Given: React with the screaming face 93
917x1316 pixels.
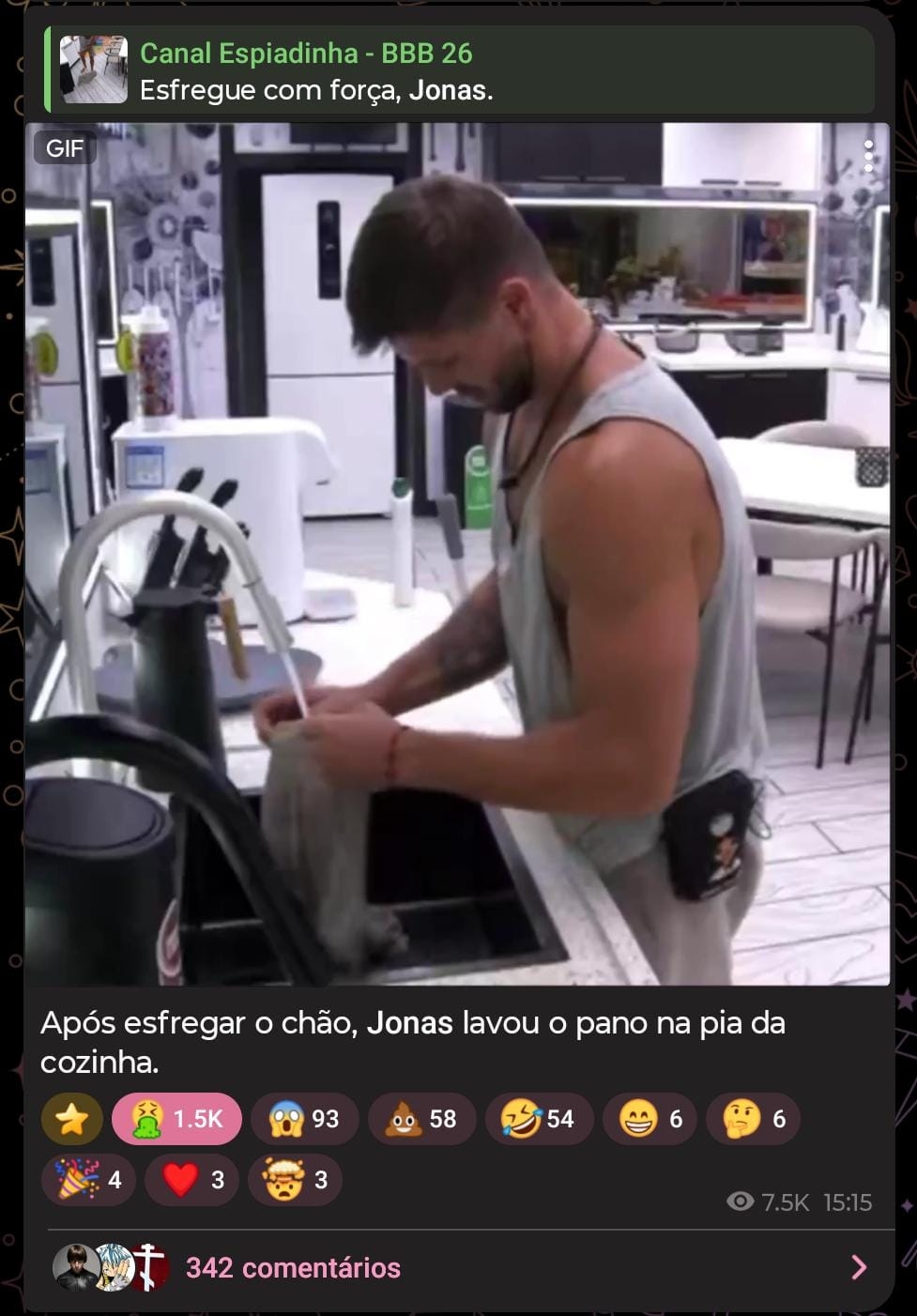Looking at the screenshot, I should (x=304, y=1119).
